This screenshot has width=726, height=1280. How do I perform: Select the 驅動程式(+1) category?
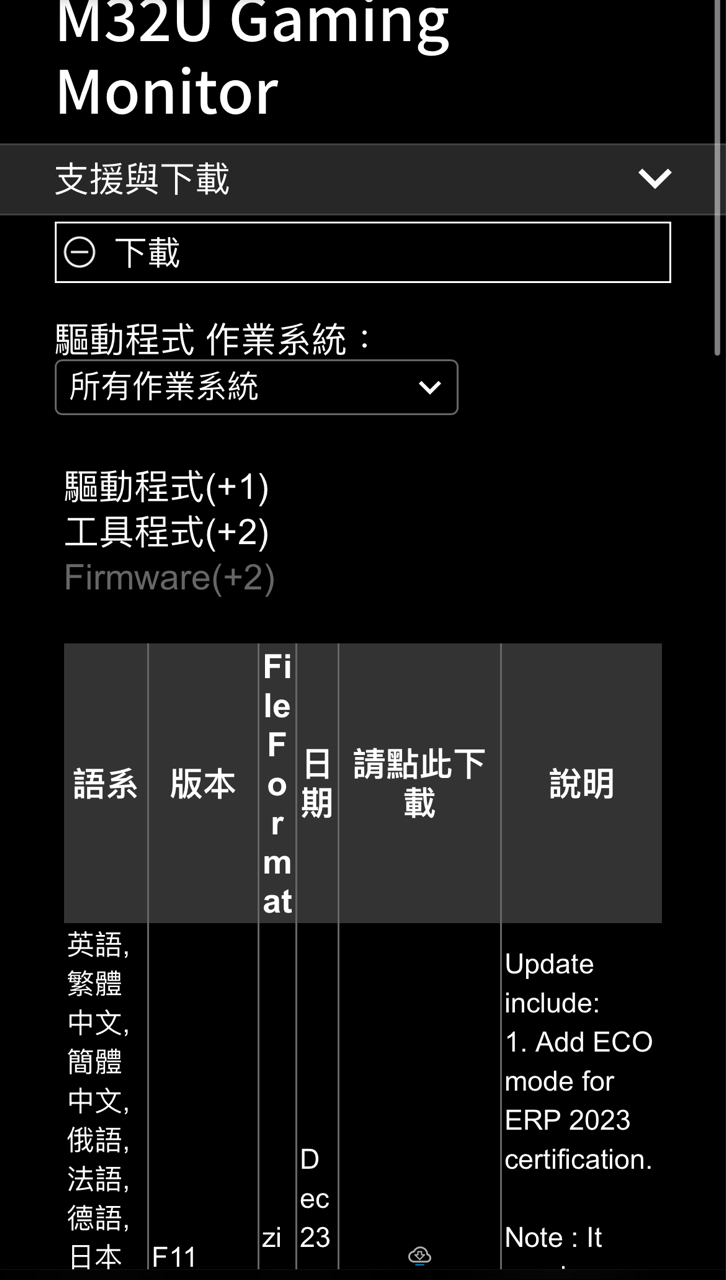coord(167,488)
